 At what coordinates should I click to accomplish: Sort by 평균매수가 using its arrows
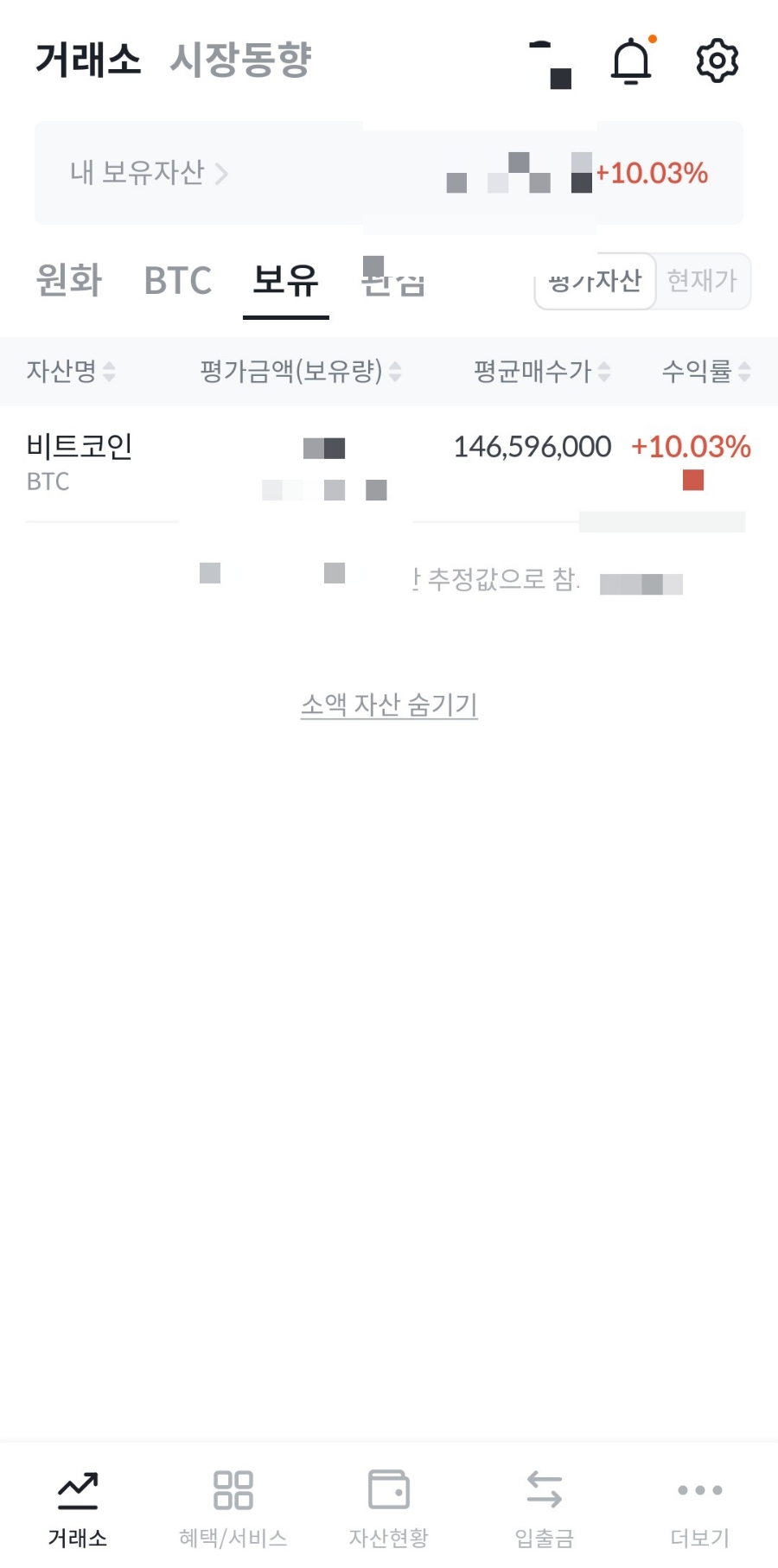coord(605,372)
